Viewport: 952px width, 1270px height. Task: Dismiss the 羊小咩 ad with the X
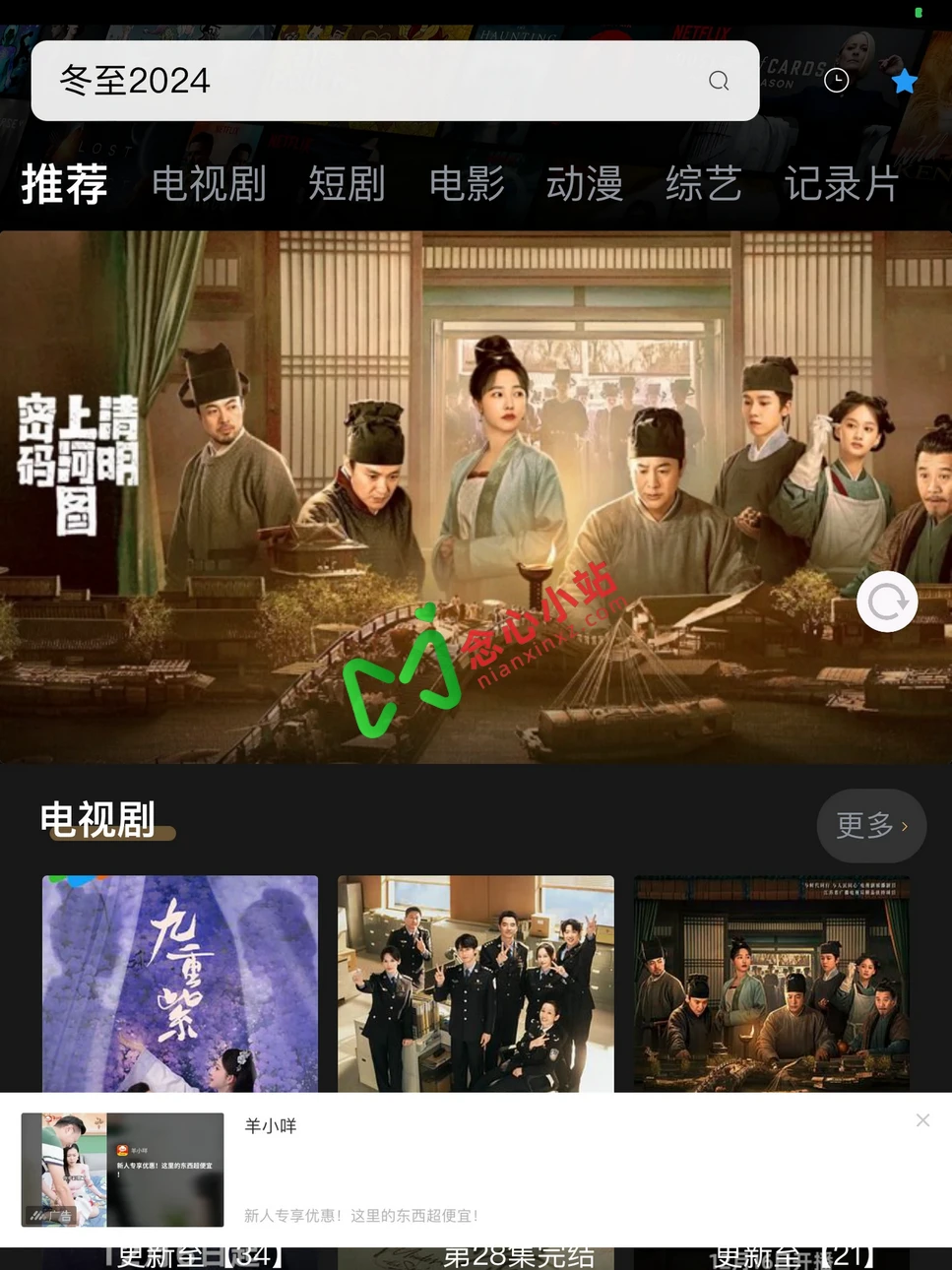pyautogui.click(x=922, y=1119)
